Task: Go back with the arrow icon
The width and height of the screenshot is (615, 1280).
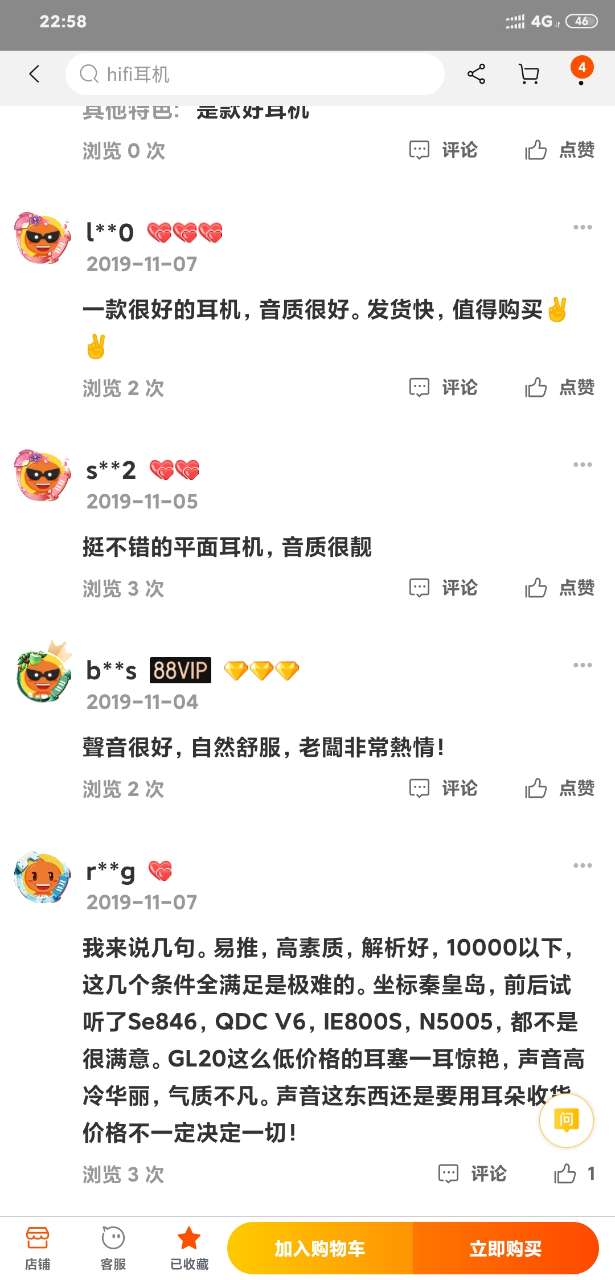Action: click(35, 74)
